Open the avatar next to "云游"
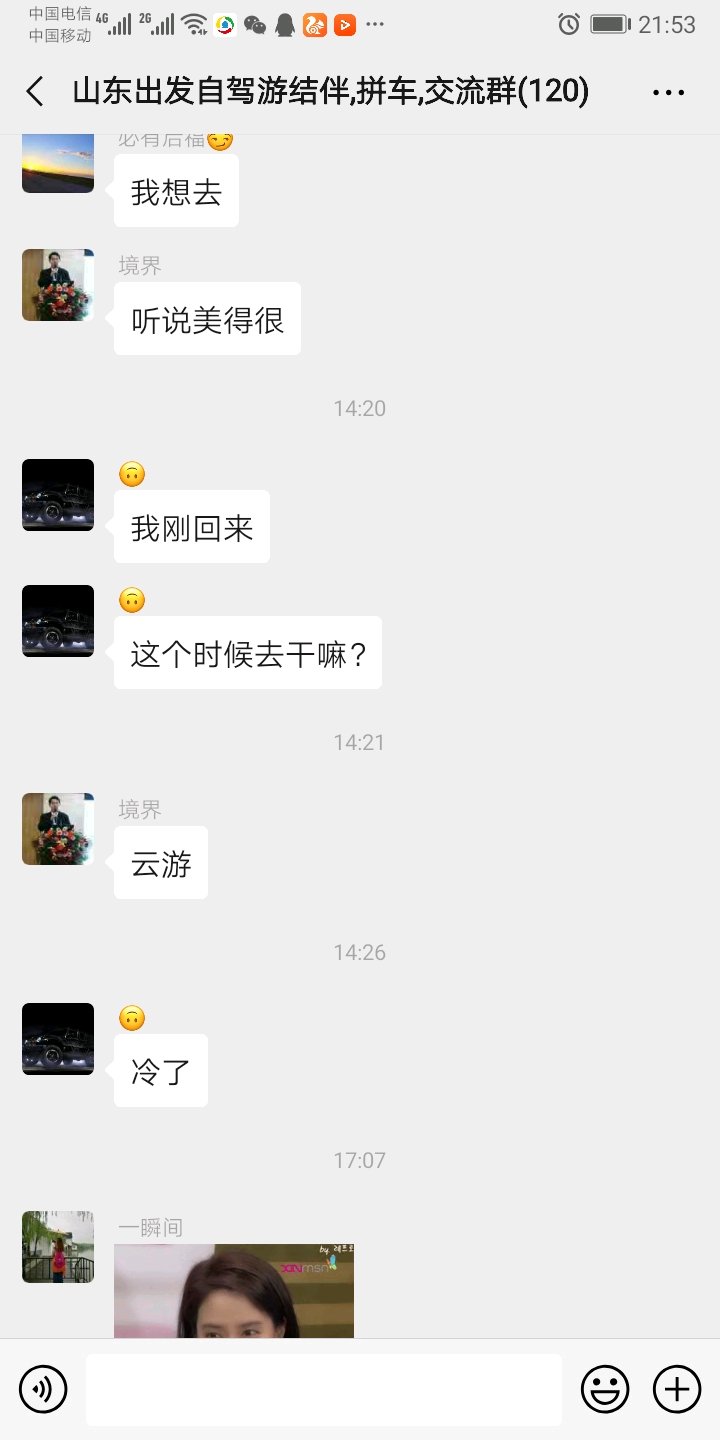 pos(58,829)
